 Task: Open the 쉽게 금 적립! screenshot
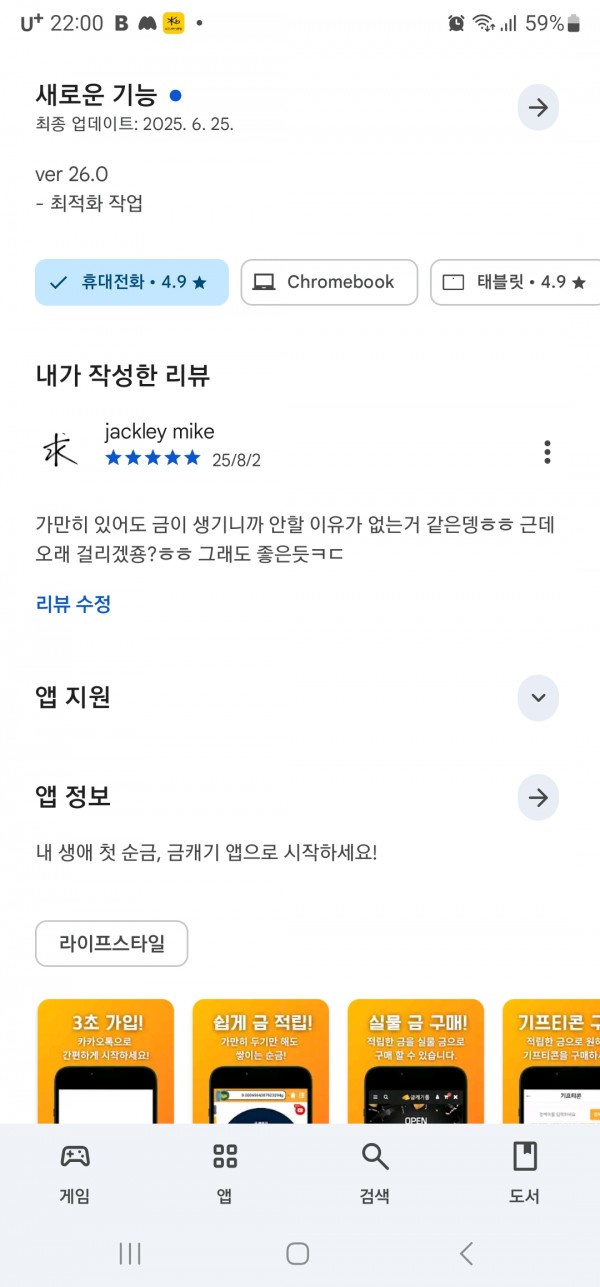261,1061
